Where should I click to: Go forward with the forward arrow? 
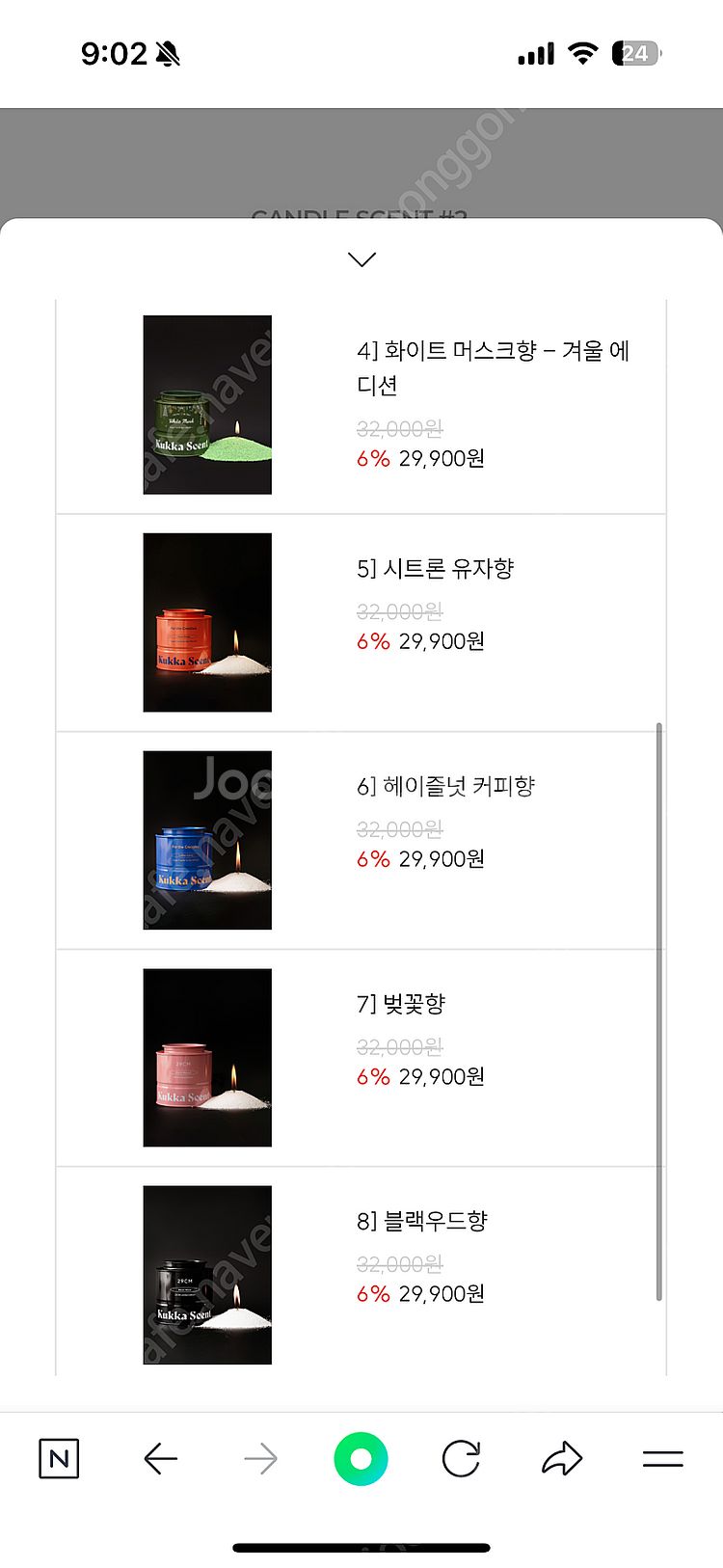(x=260, y=1458)
